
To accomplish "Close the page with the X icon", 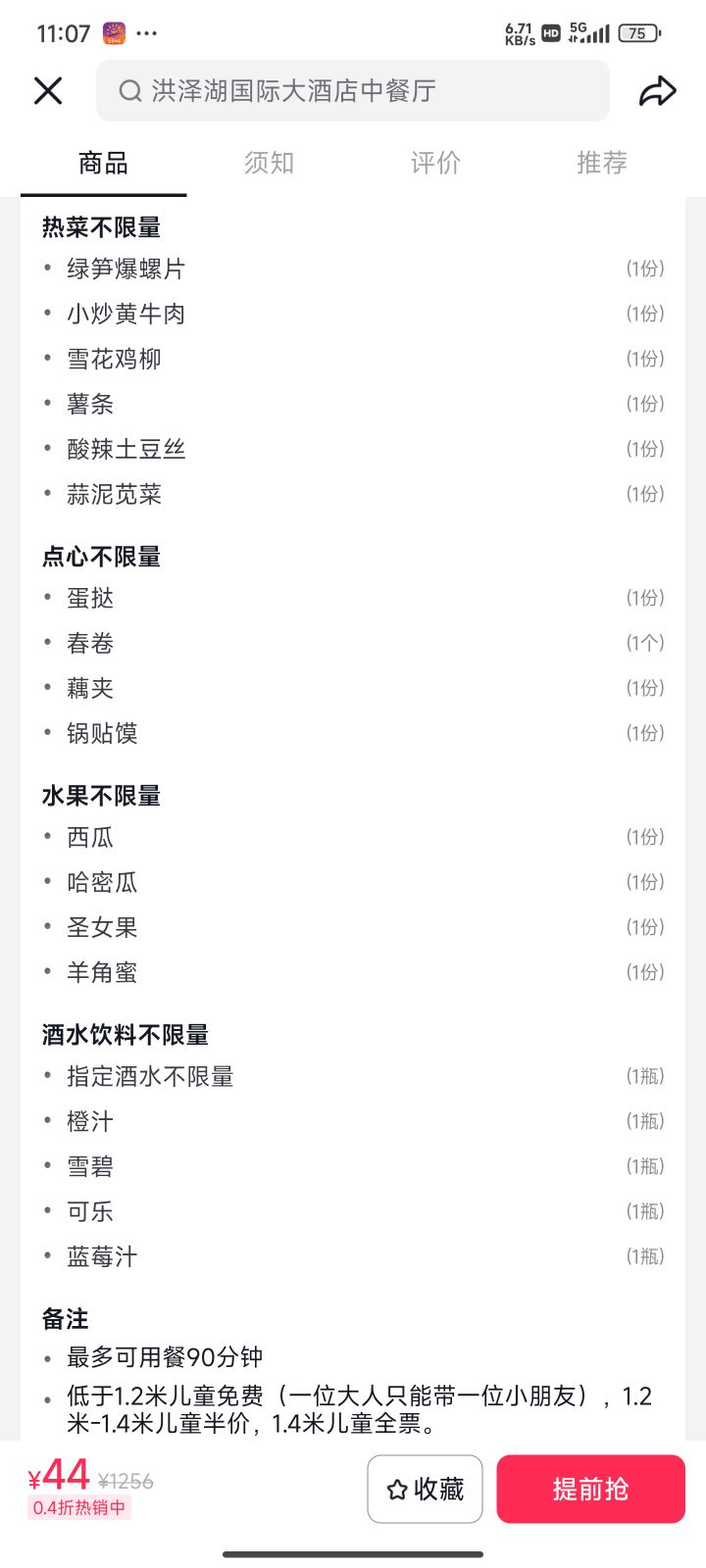I will 48,90.
